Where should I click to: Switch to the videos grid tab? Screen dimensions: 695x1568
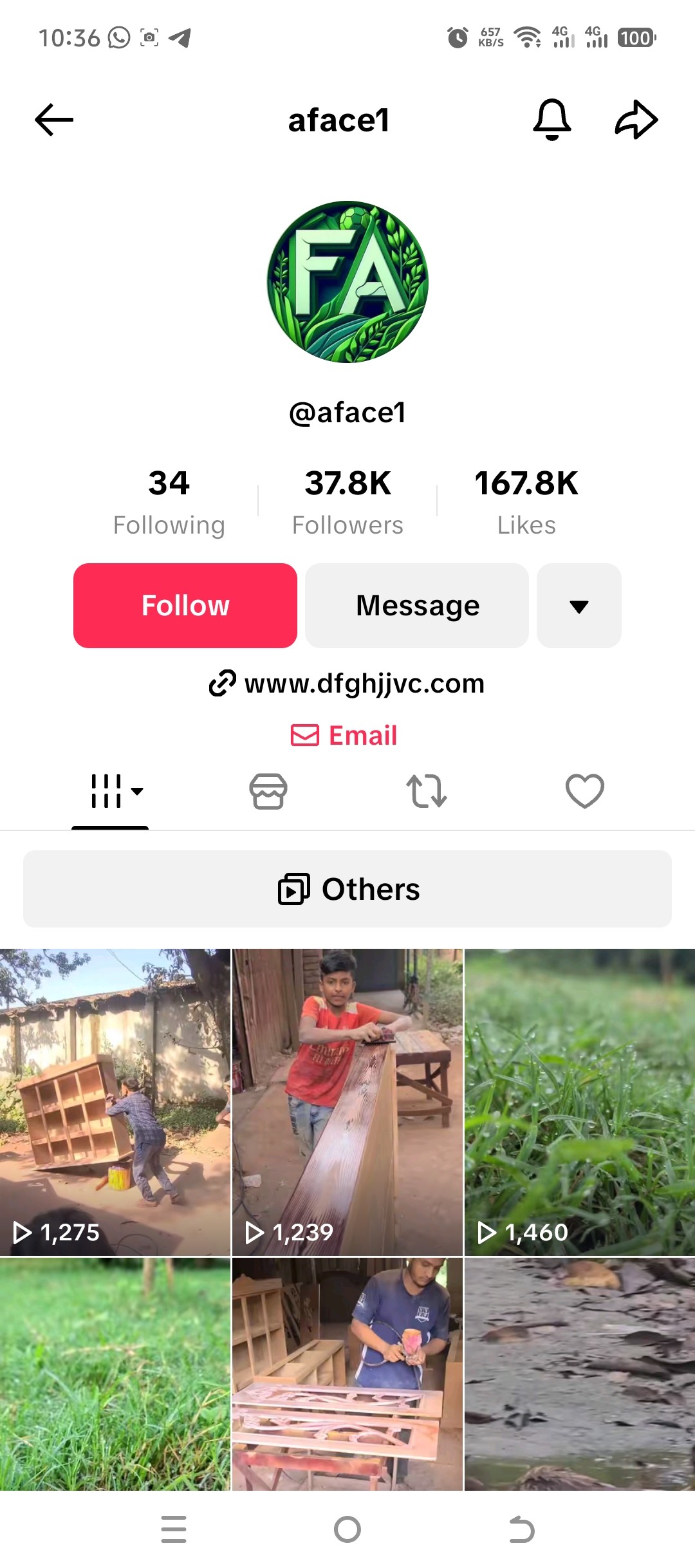(111, 791)
